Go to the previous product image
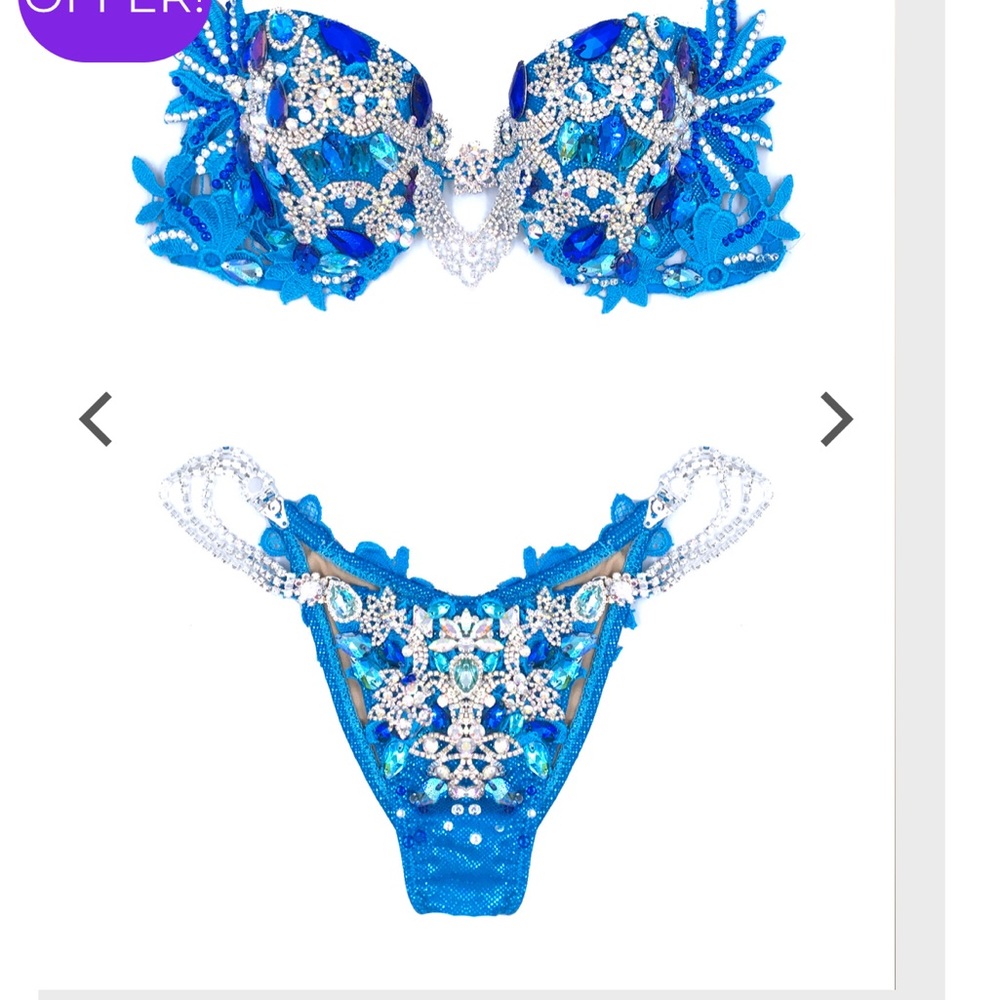1000x1000 pixels. coord(96,419)
